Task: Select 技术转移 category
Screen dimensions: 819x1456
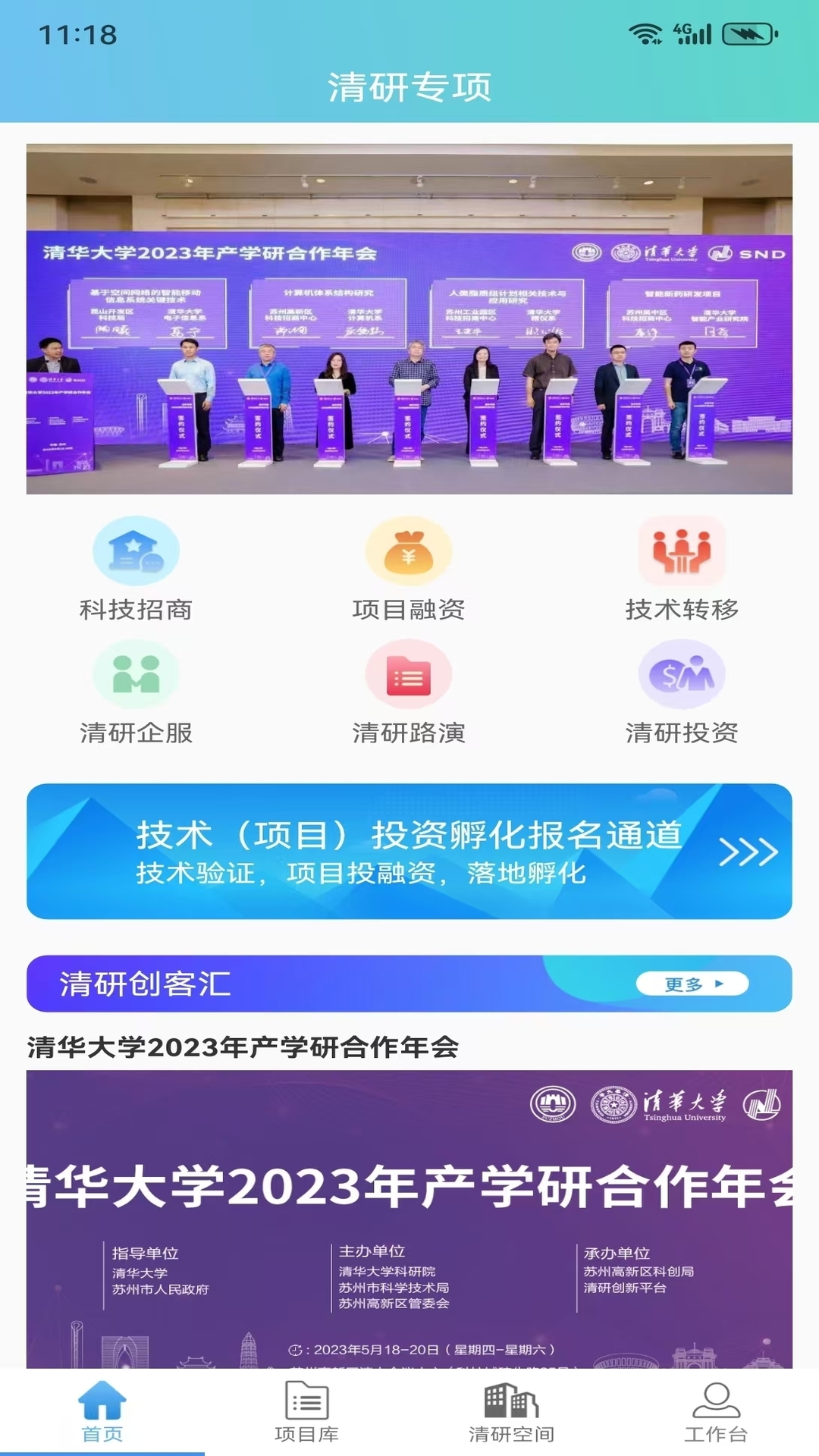Action: coord(682,569)
